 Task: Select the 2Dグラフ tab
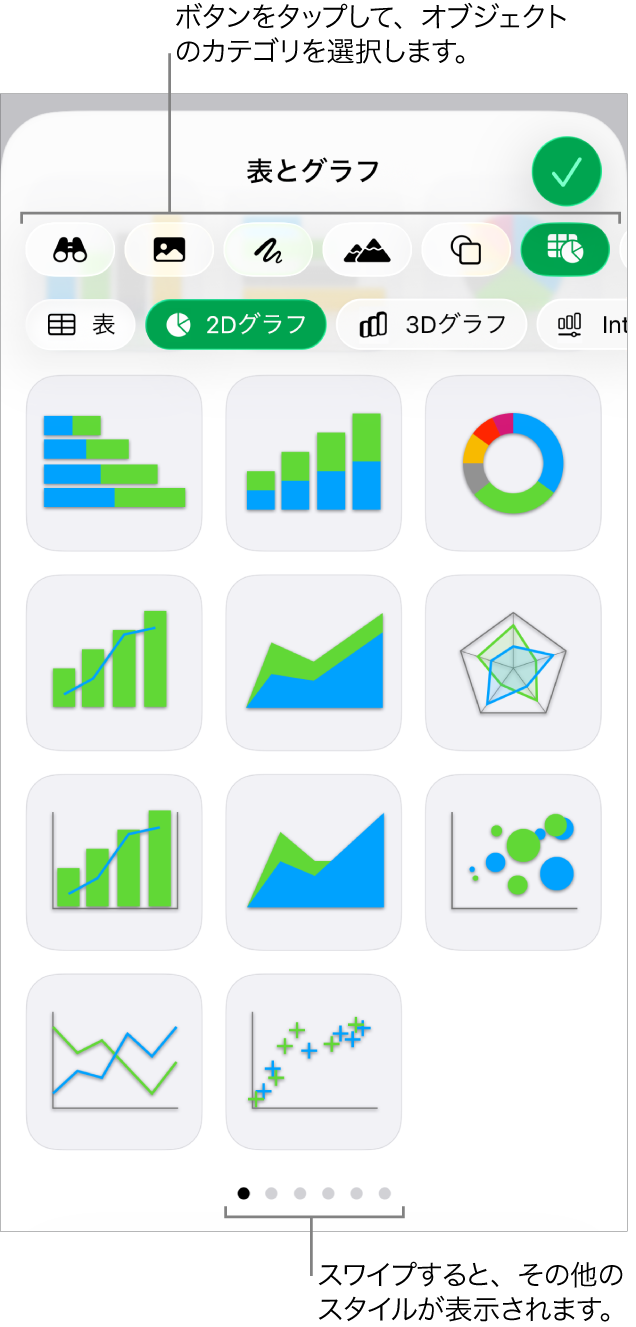click(x=236, y=325)
